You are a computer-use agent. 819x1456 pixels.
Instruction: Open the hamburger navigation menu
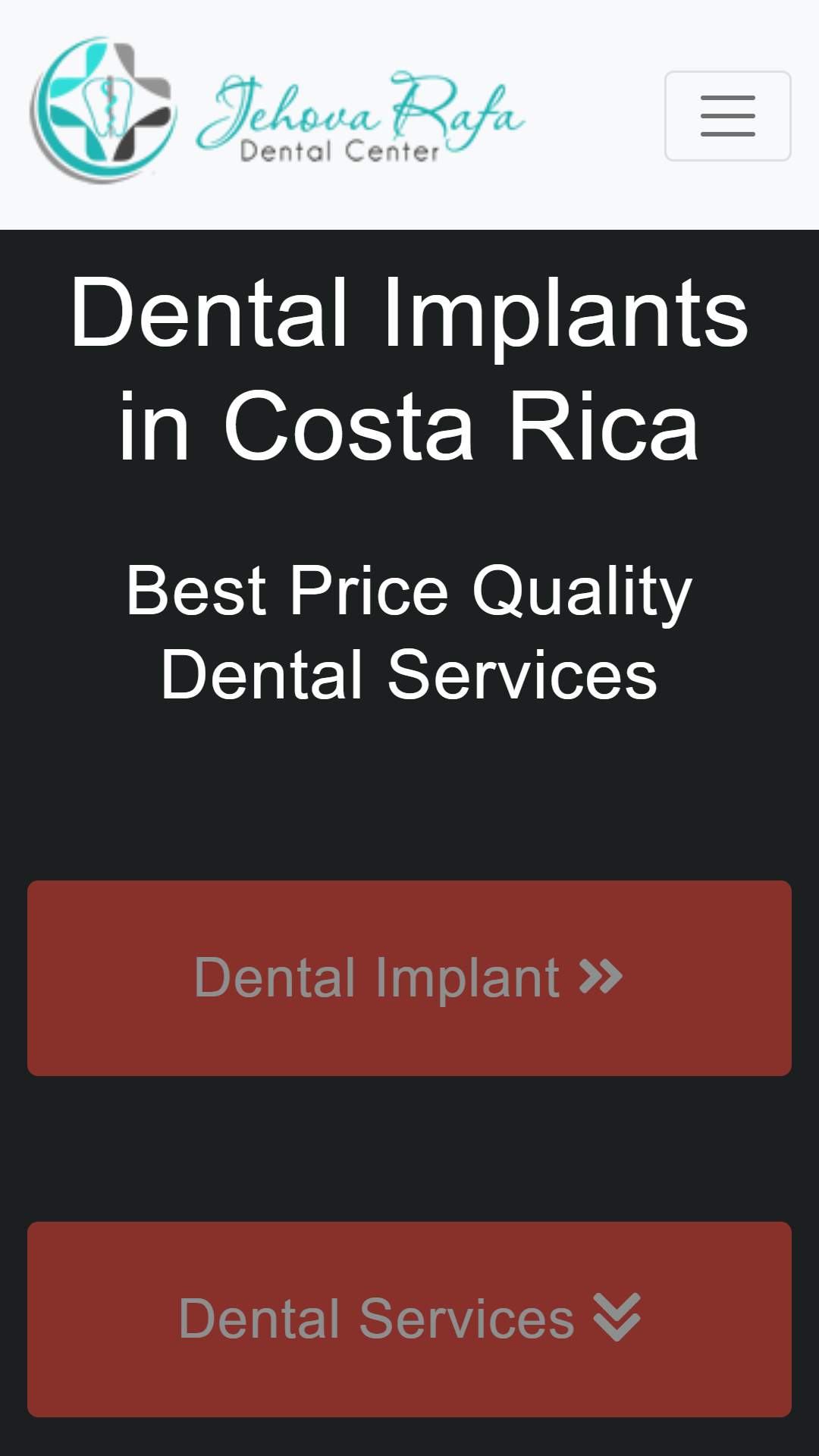(727, 116)
